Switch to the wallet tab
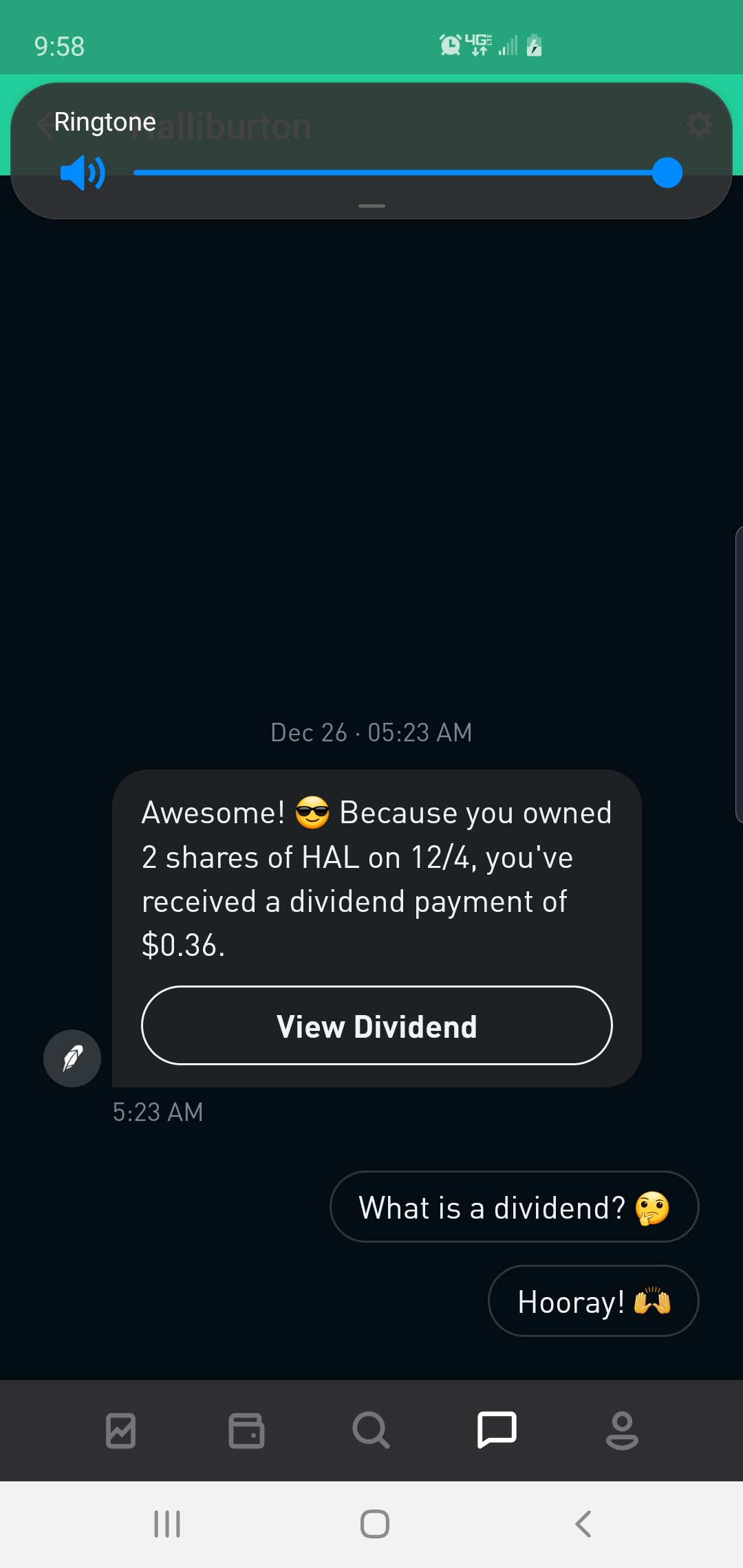 point(246,1431)
